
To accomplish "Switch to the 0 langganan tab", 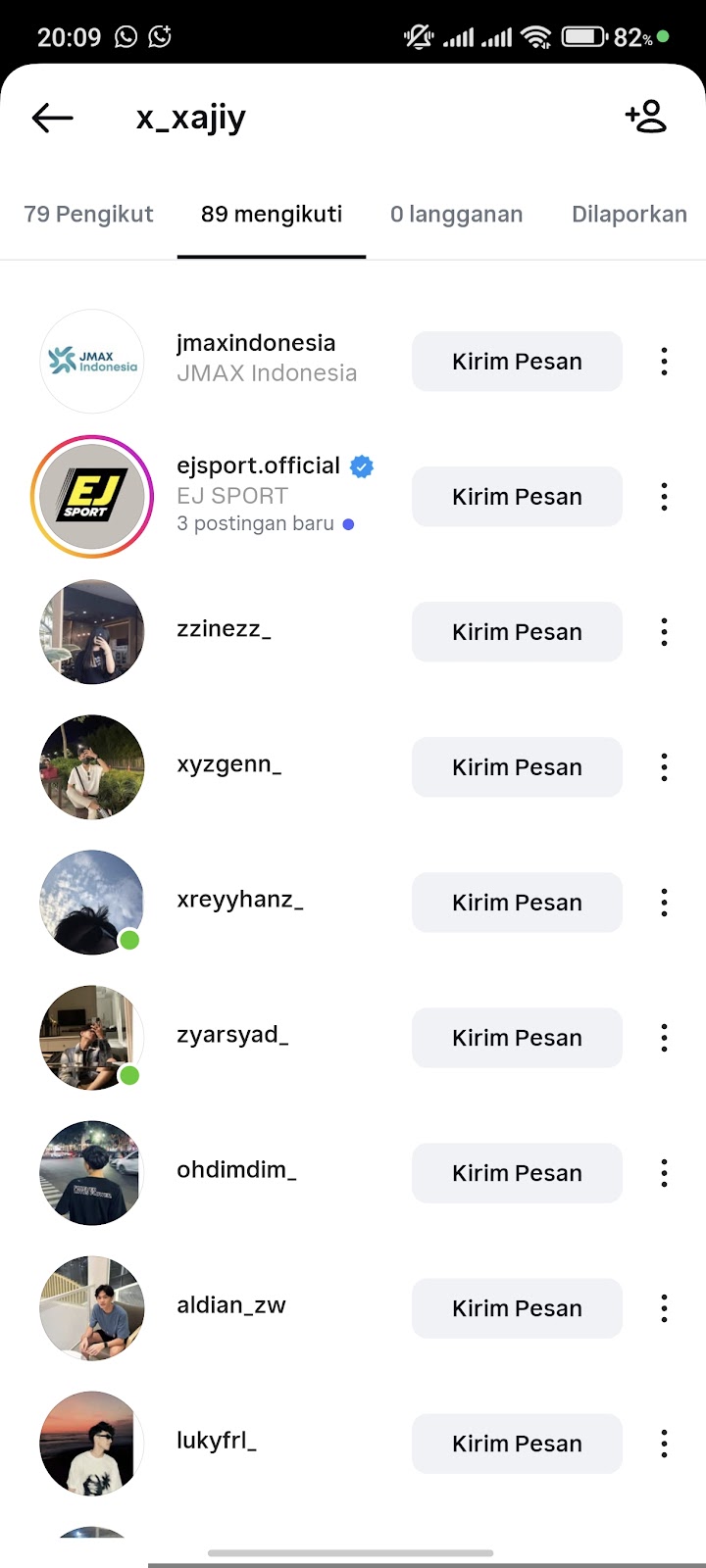I will tap(456, 215).
